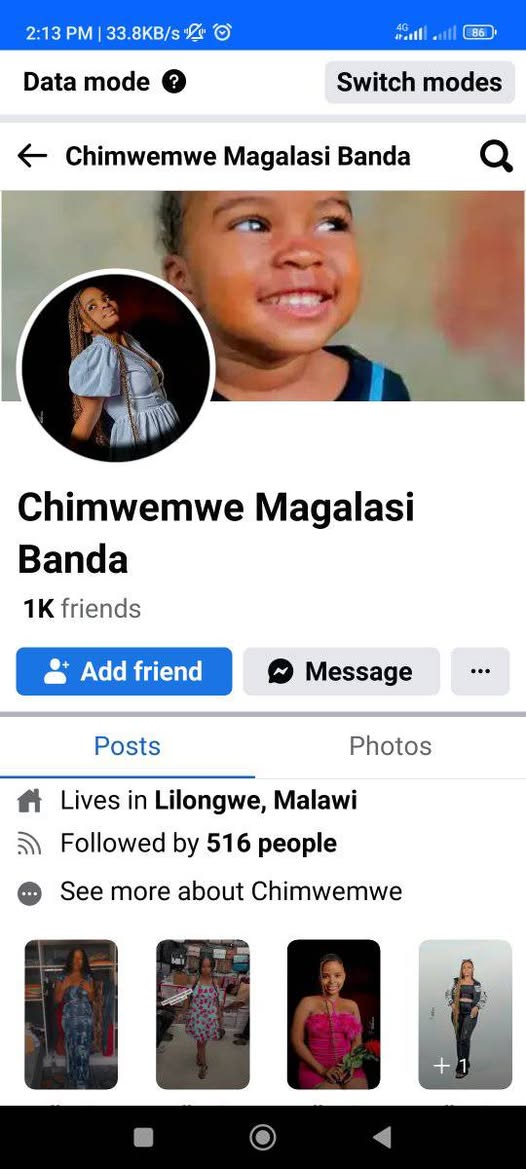The image size is (526, 1169).
Task: Tap the system home button
Action: [x=262, y=1137]
